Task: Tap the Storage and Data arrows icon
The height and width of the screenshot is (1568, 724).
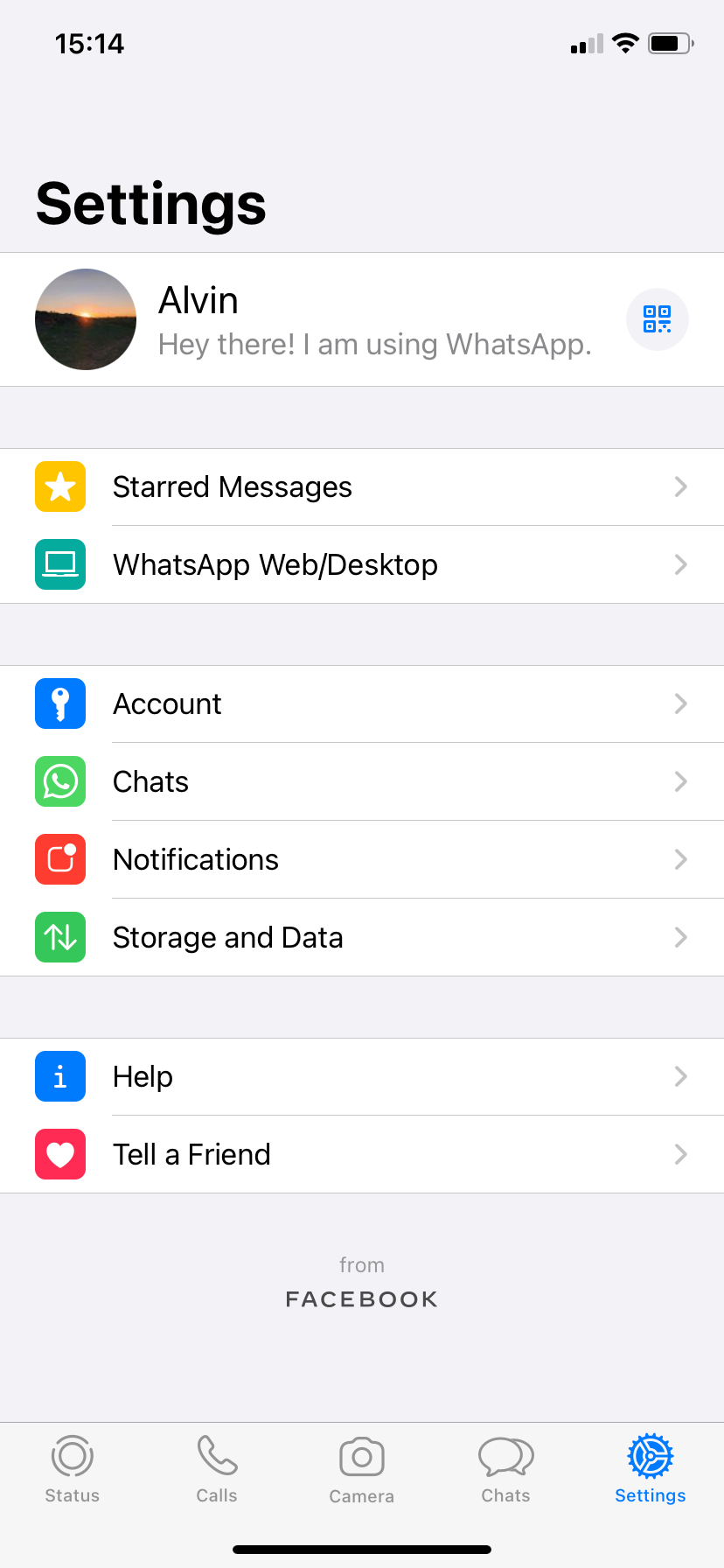Action: [59, 937]
